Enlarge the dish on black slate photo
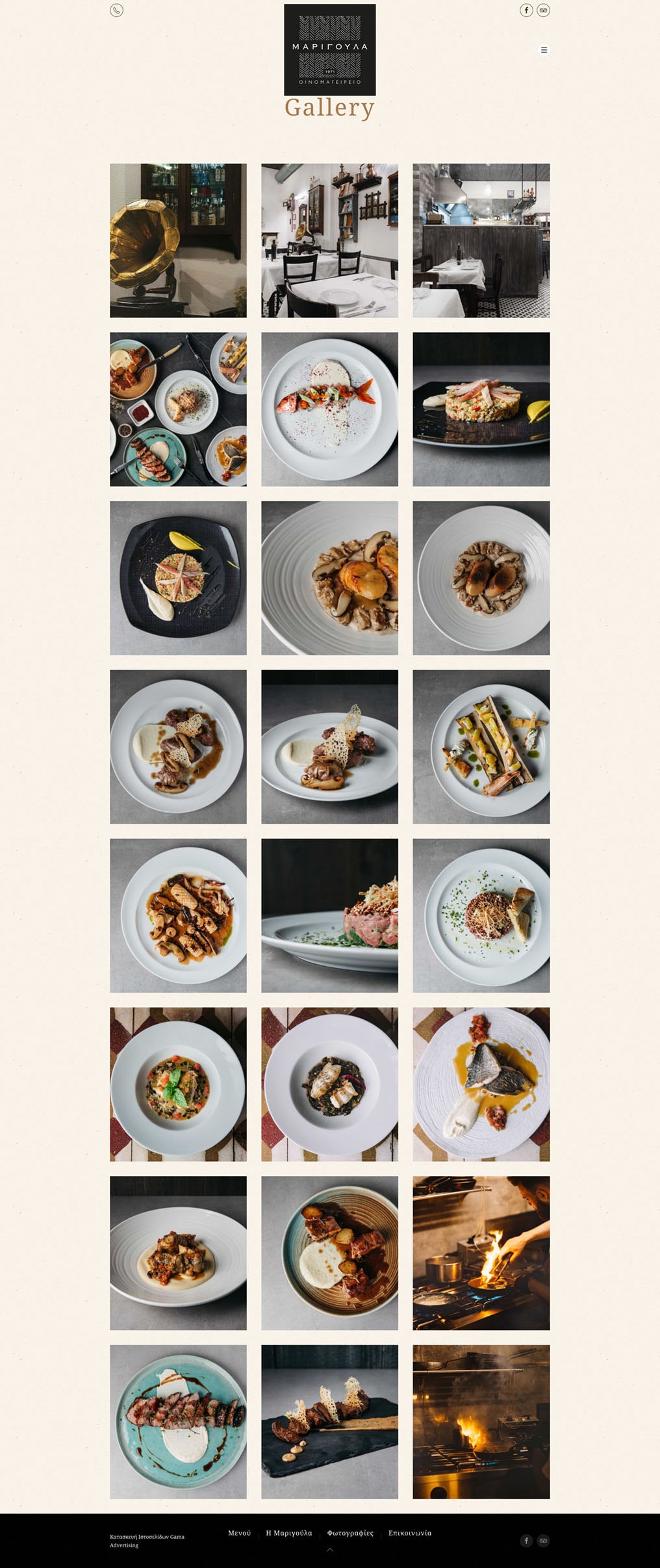 click(x=329, y=1422)
